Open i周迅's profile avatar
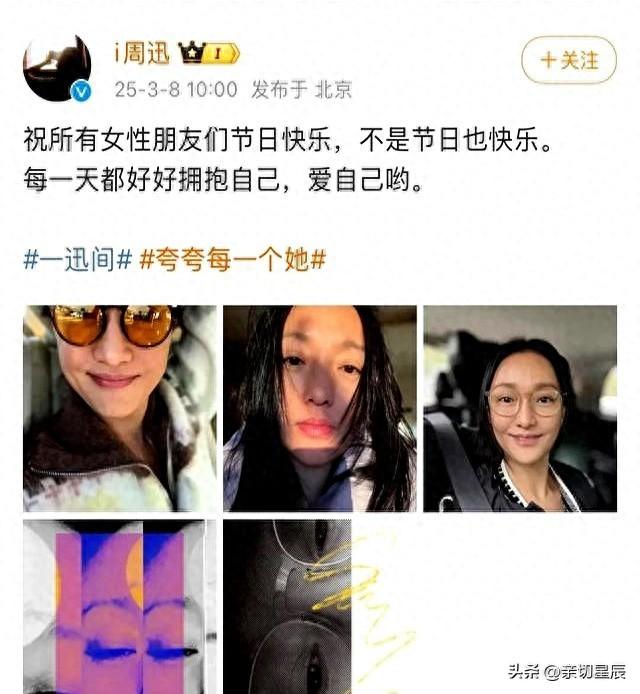The image size is (640, 694). point(57,67)
